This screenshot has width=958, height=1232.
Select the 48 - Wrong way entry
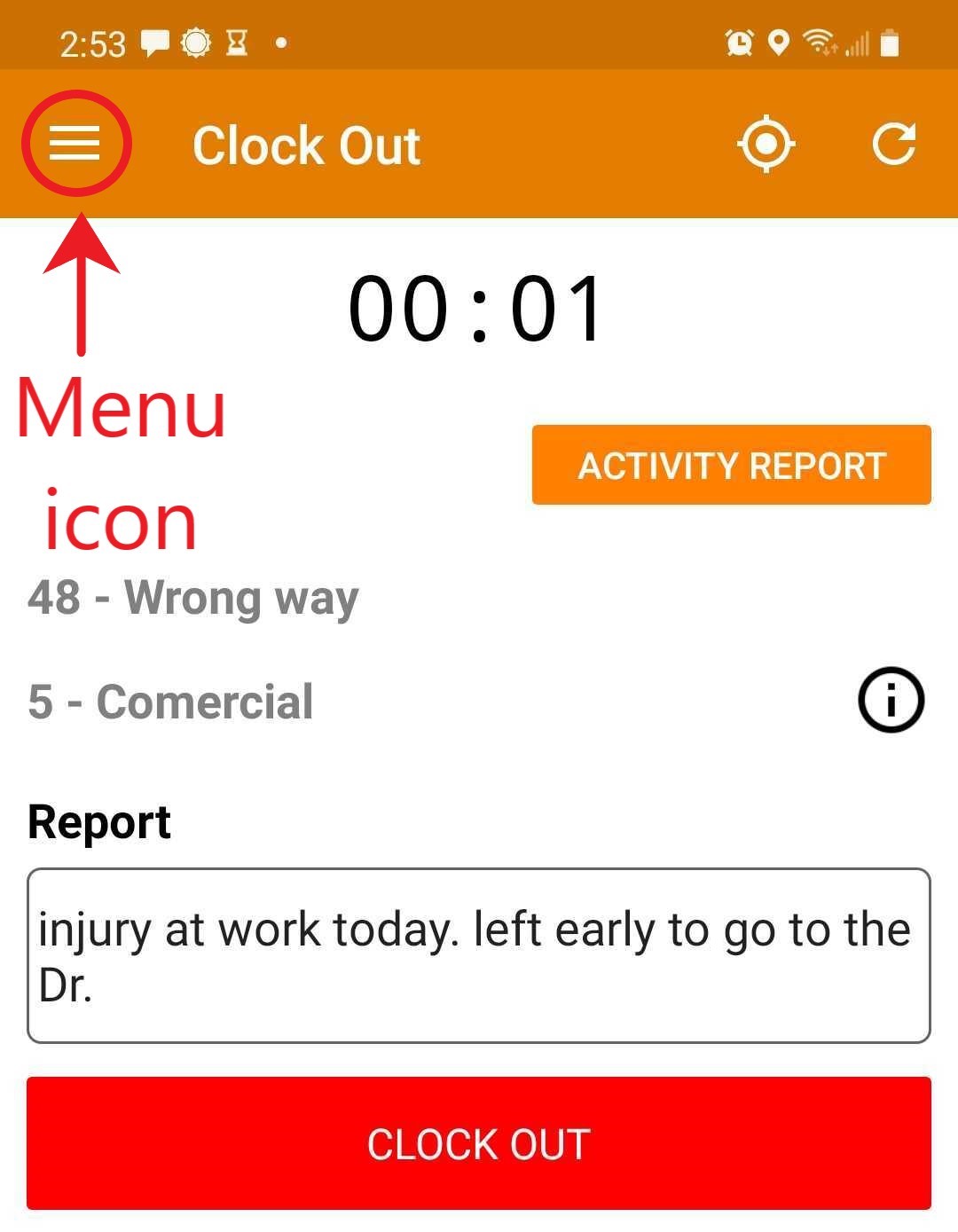click(192, 597)
